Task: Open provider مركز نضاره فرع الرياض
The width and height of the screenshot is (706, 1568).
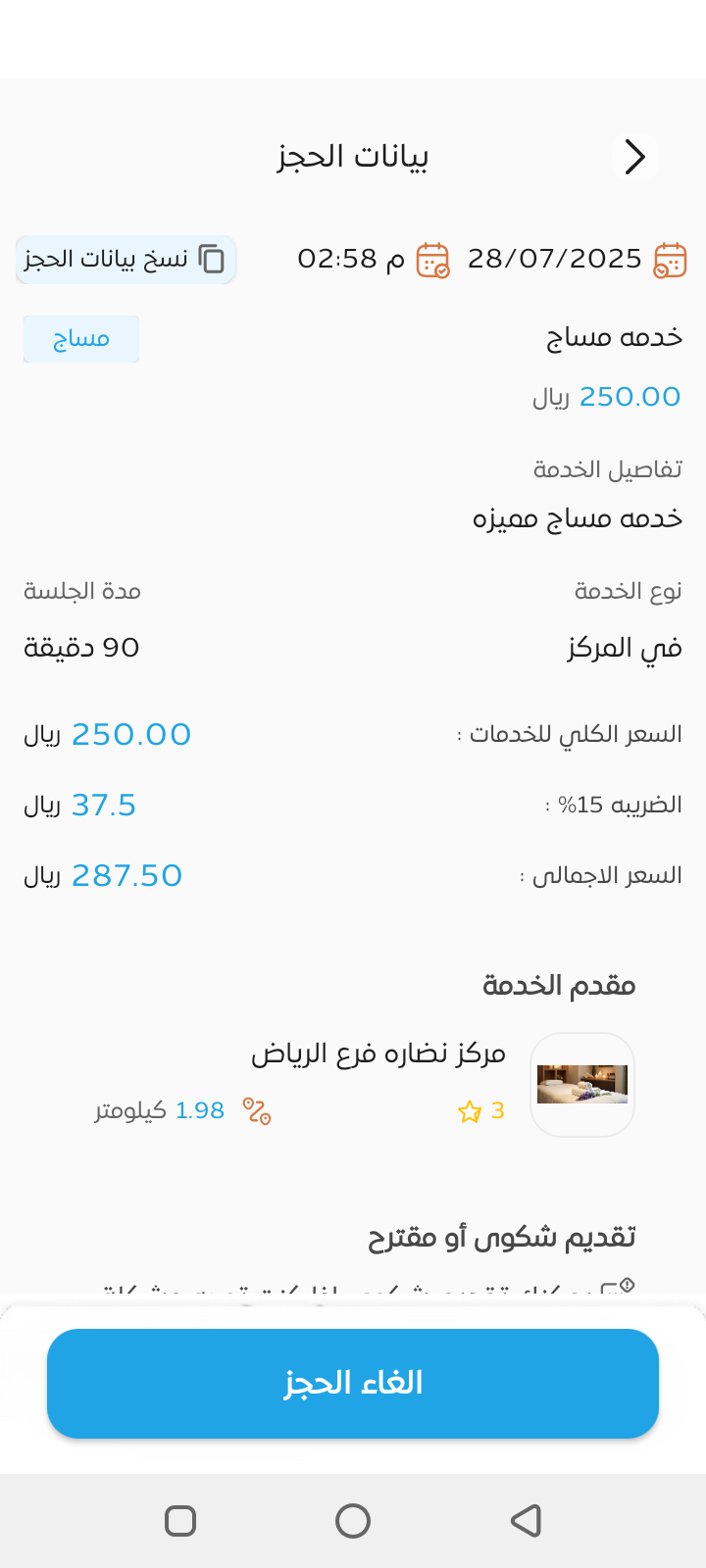Action: [378, 1054]
